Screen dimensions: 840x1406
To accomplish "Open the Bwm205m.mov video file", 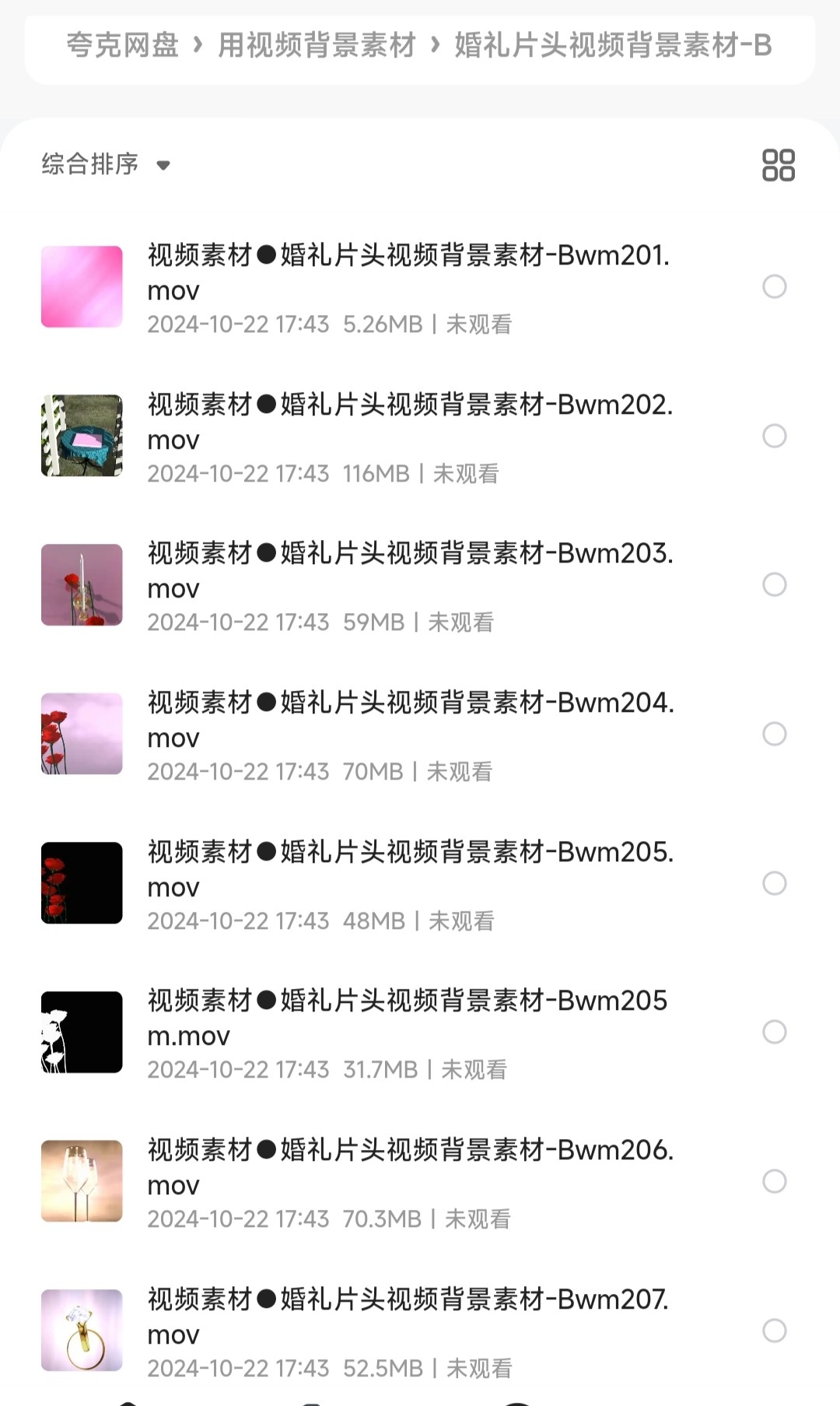I will click(408, 1018).
